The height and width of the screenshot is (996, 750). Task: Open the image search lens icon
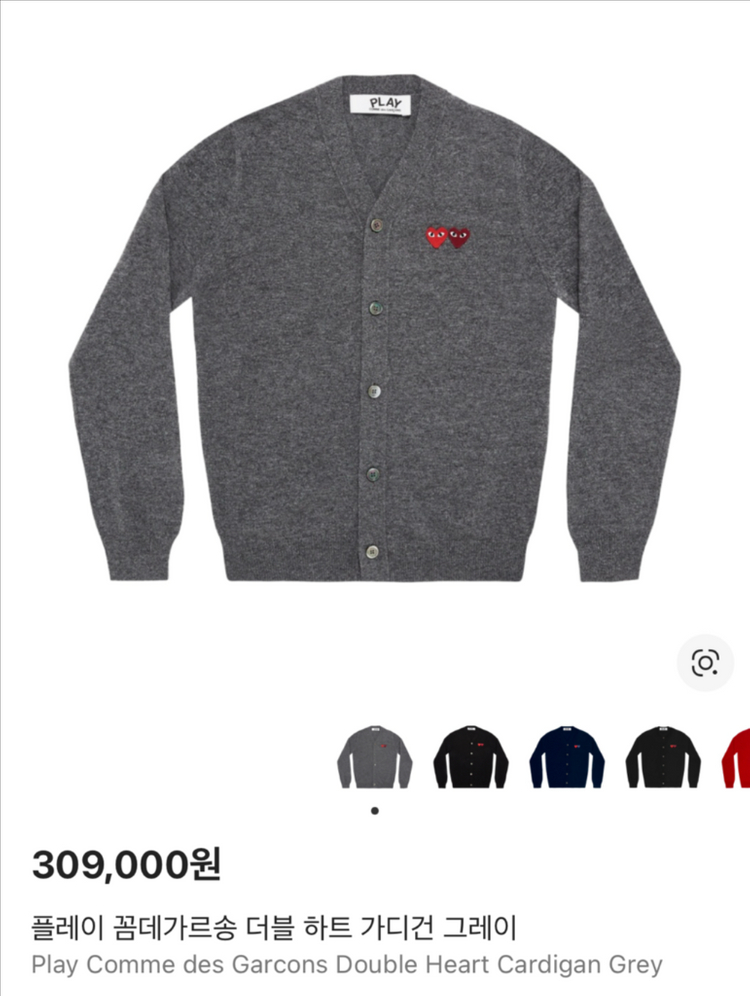[x=705, y=662]
